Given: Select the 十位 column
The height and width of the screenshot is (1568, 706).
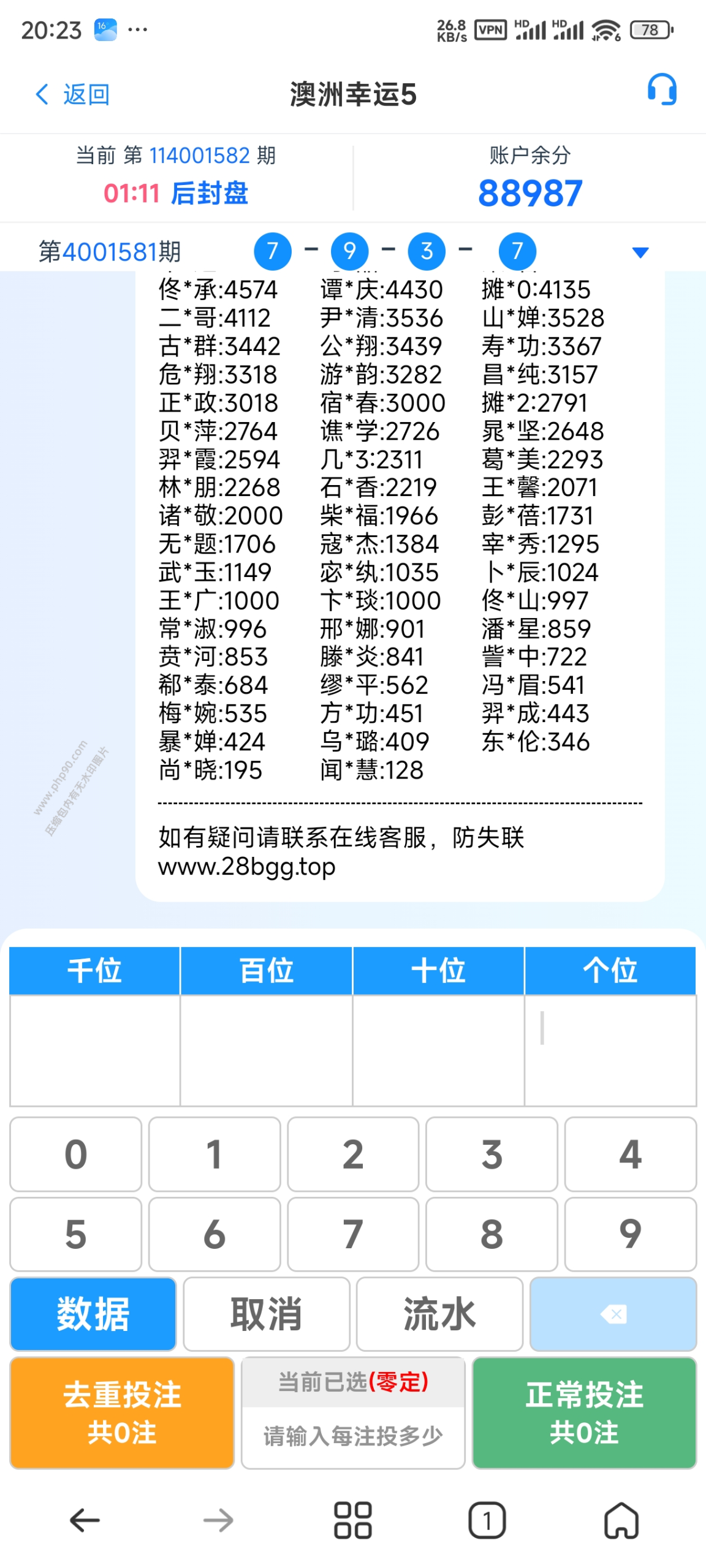Looking at the screenshot, I should click(438, 970).
